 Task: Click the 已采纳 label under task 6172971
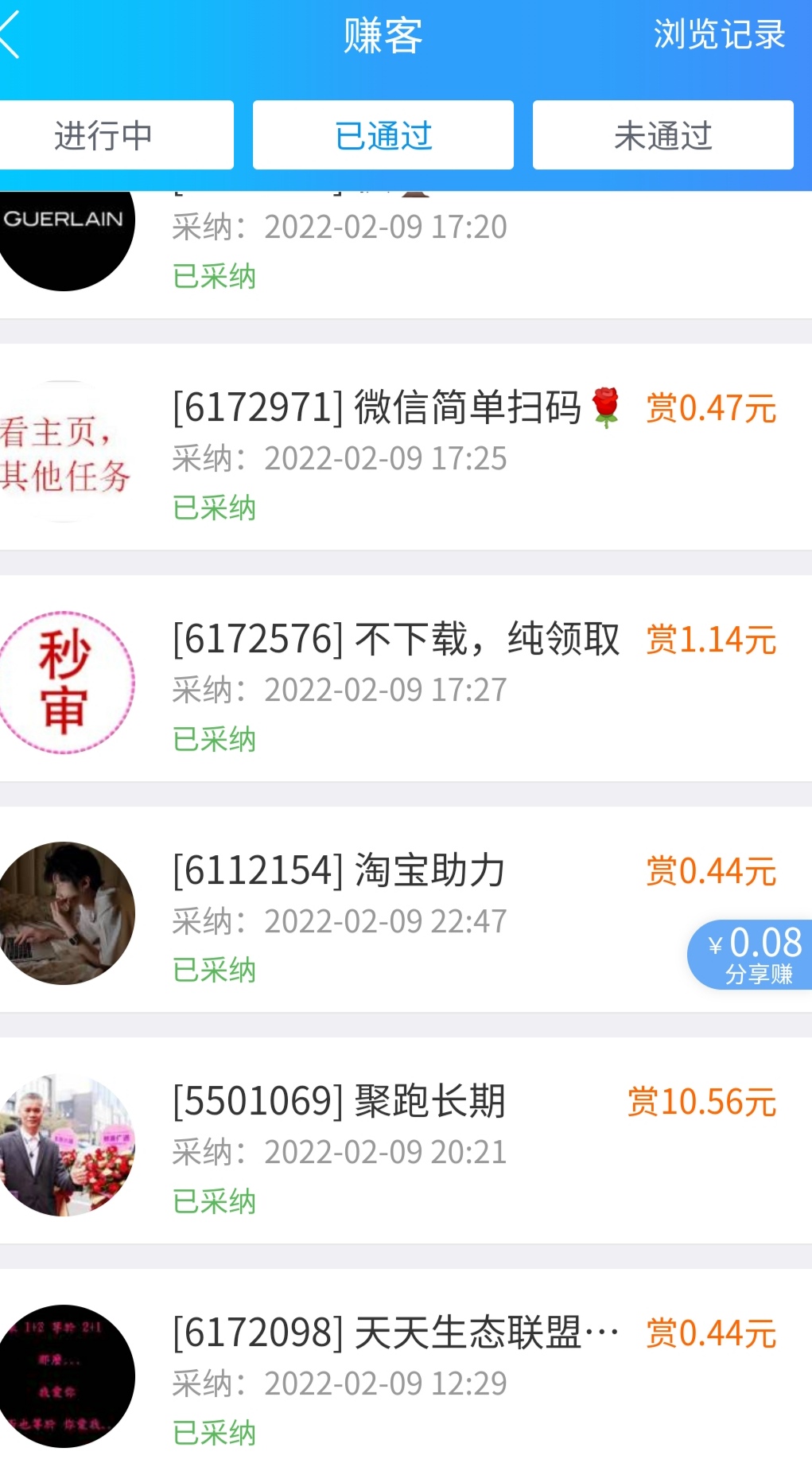(212, 507)
